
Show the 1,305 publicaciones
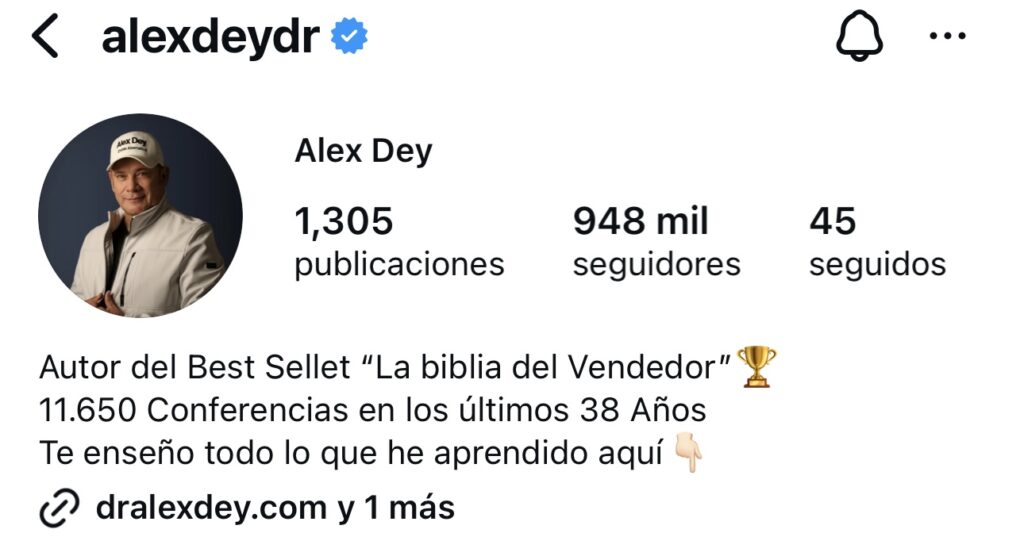pyautogui.click(x=398, y=242)
